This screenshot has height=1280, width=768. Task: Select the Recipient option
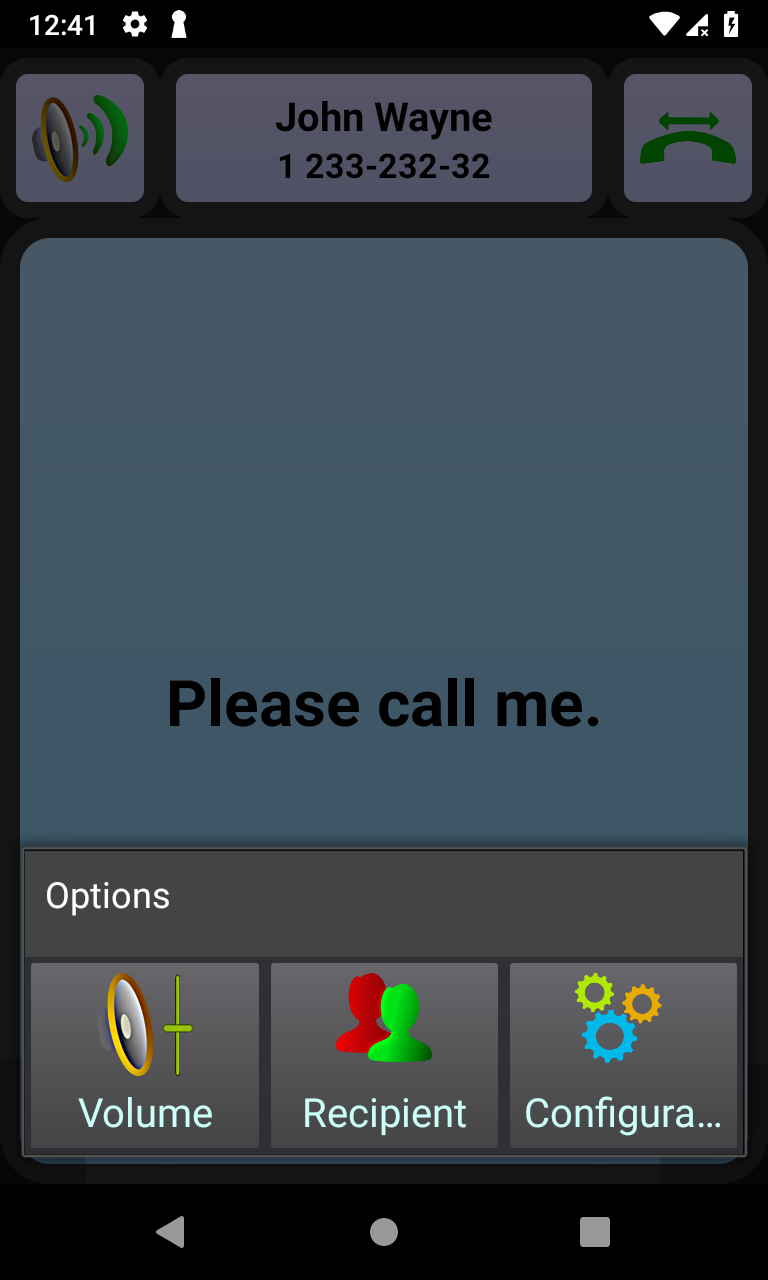384,1055
